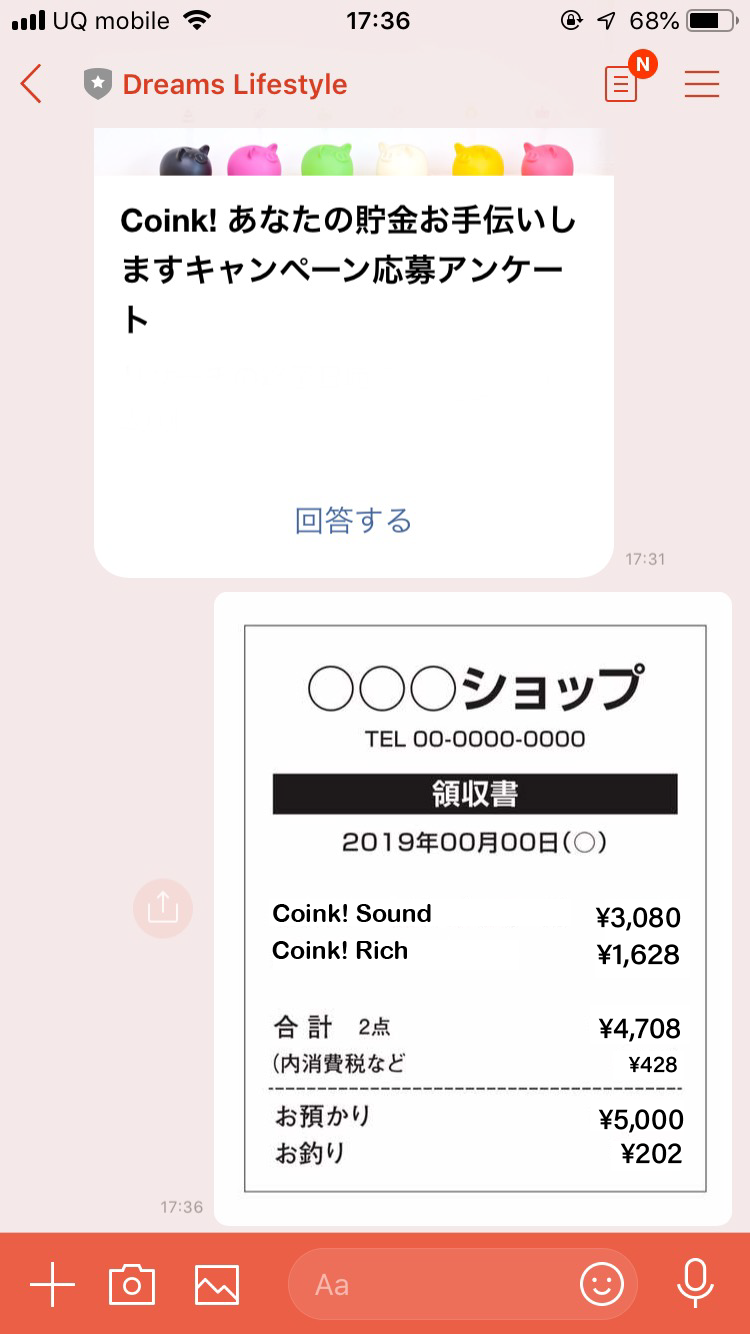Open the notes icon with N badge

tap(622, 84)
